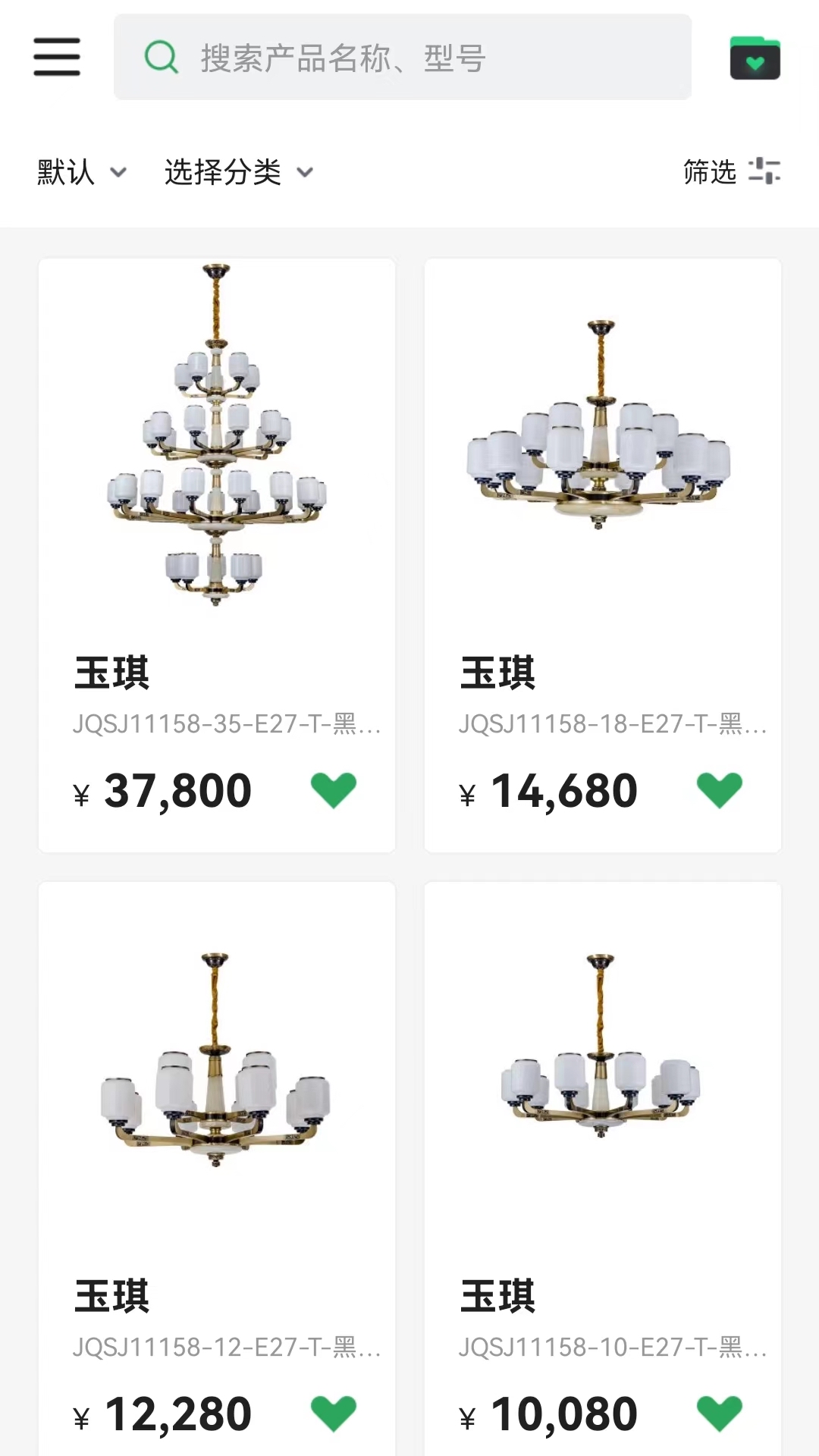This screenshot has height=1456, width=819.
Task: Click the green search magnifier icon
Action: 159,57
